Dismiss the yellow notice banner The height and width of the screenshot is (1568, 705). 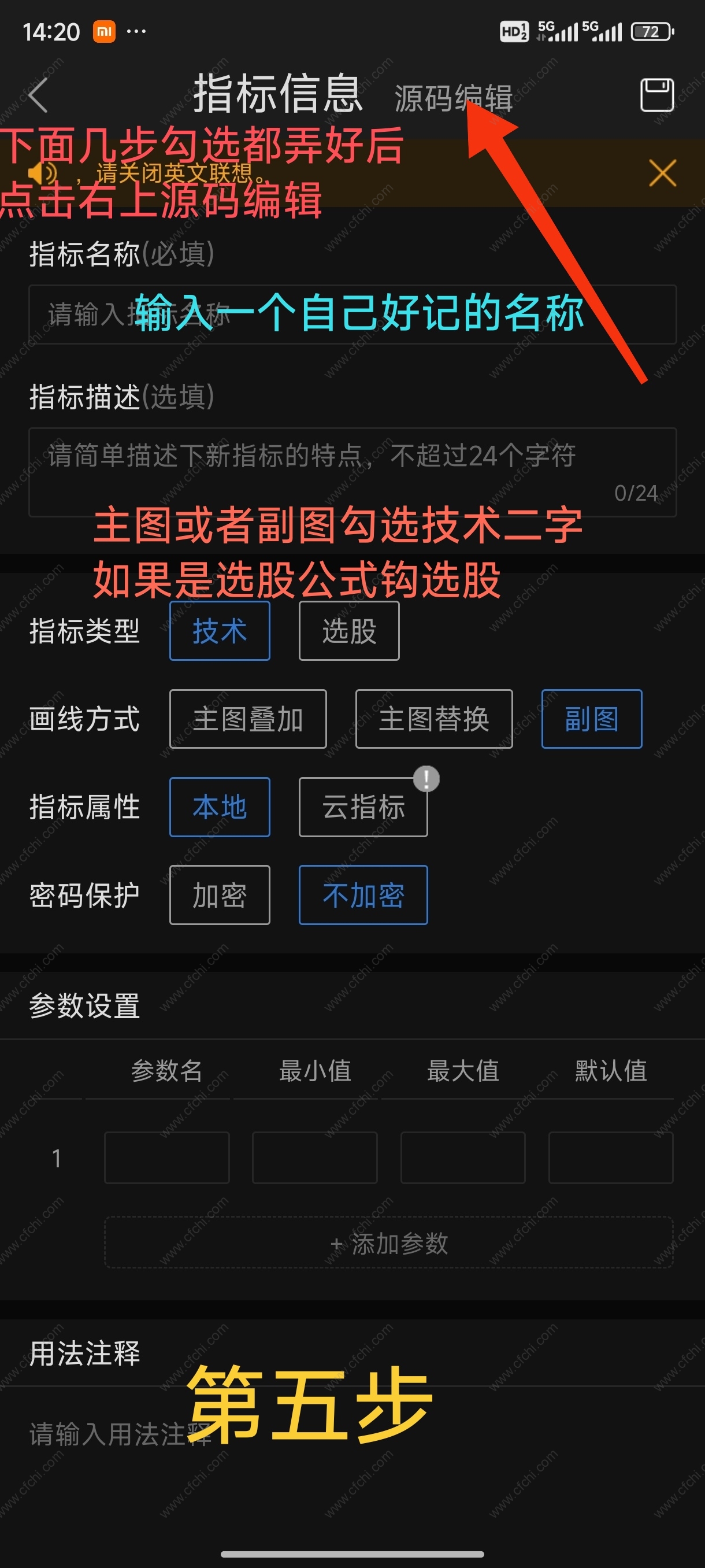tap(662, 173)
